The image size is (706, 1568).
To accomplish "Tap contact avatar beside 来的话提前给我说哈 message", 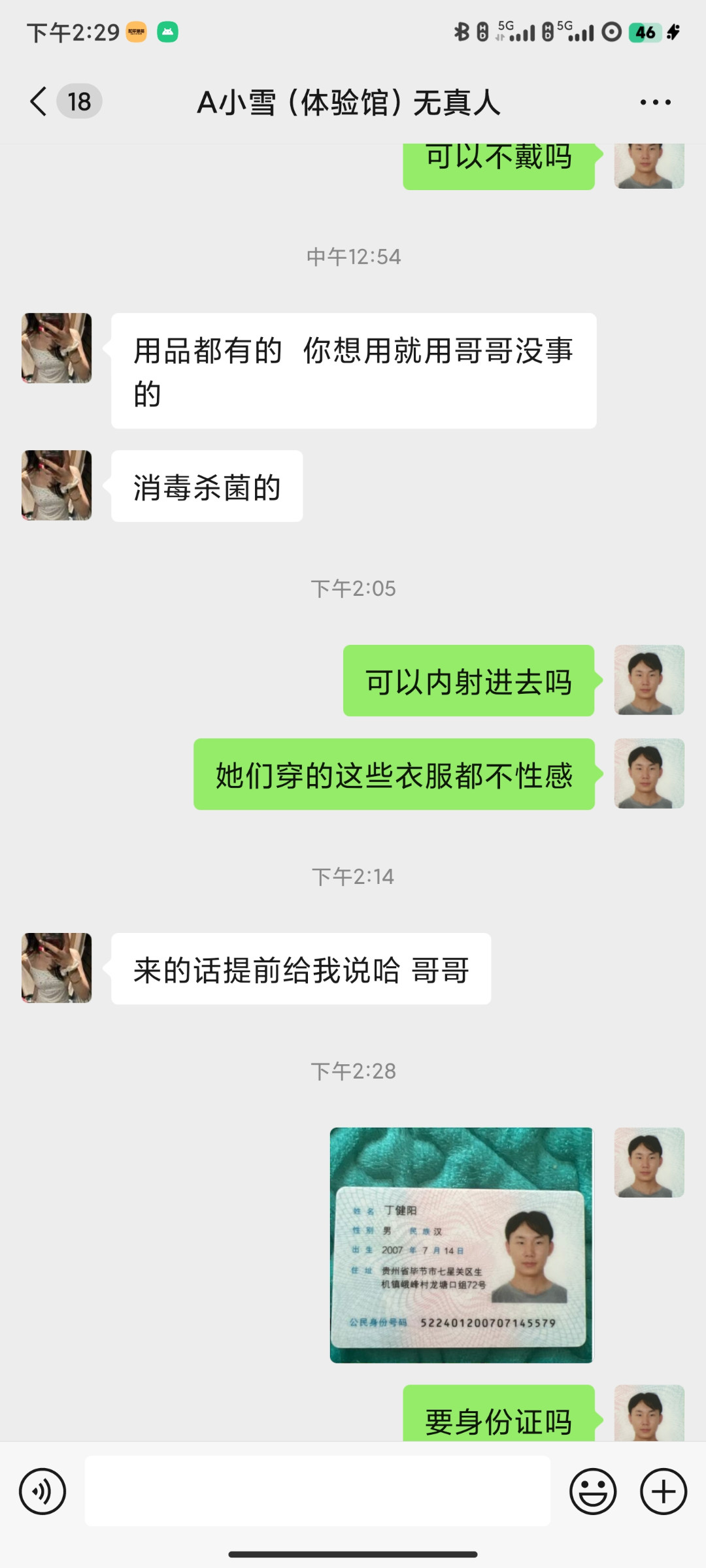I will (x=57, y=968).
